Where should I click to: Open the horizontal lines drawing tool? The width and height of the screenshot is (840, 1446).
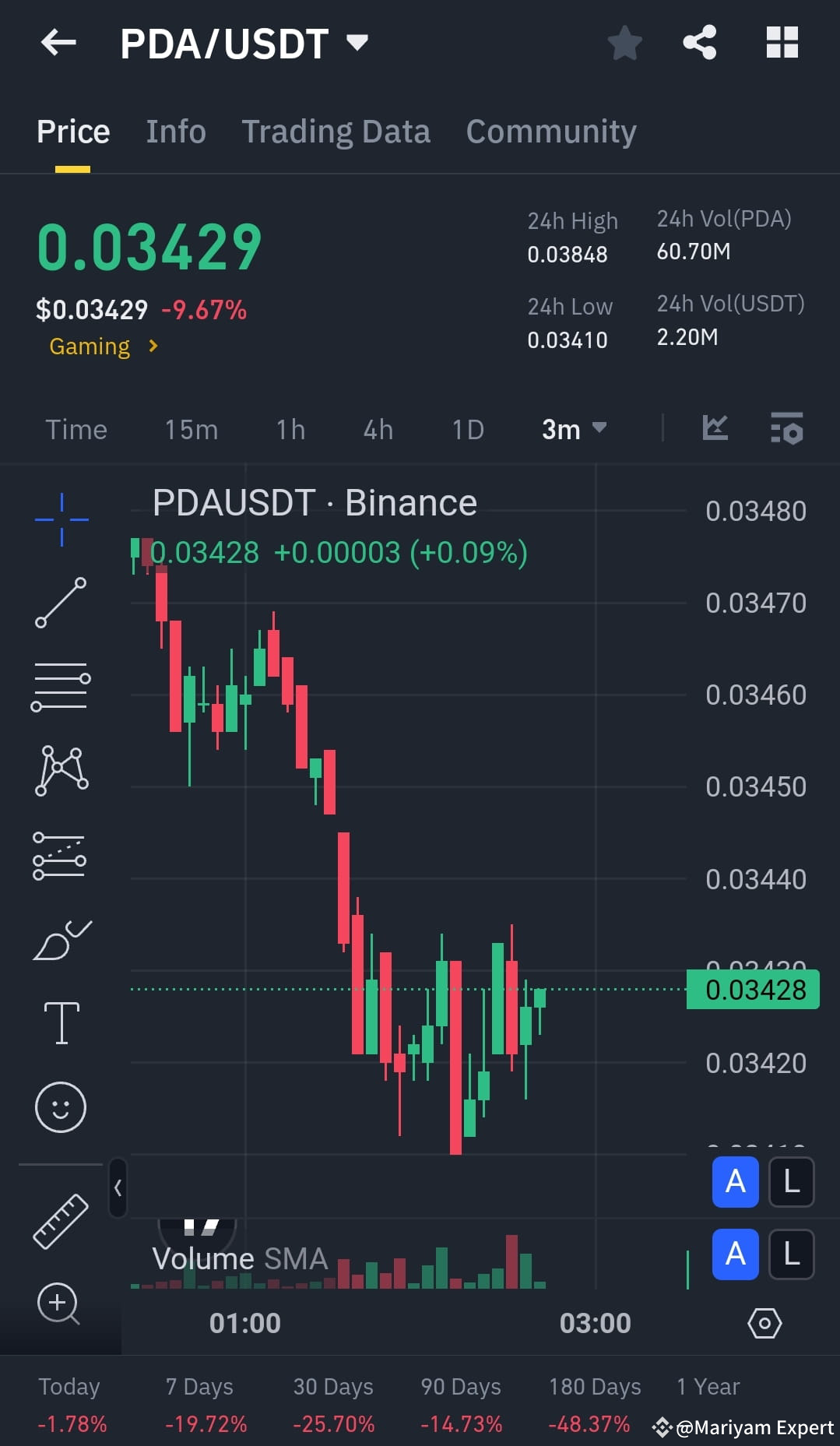click(61, 685)
